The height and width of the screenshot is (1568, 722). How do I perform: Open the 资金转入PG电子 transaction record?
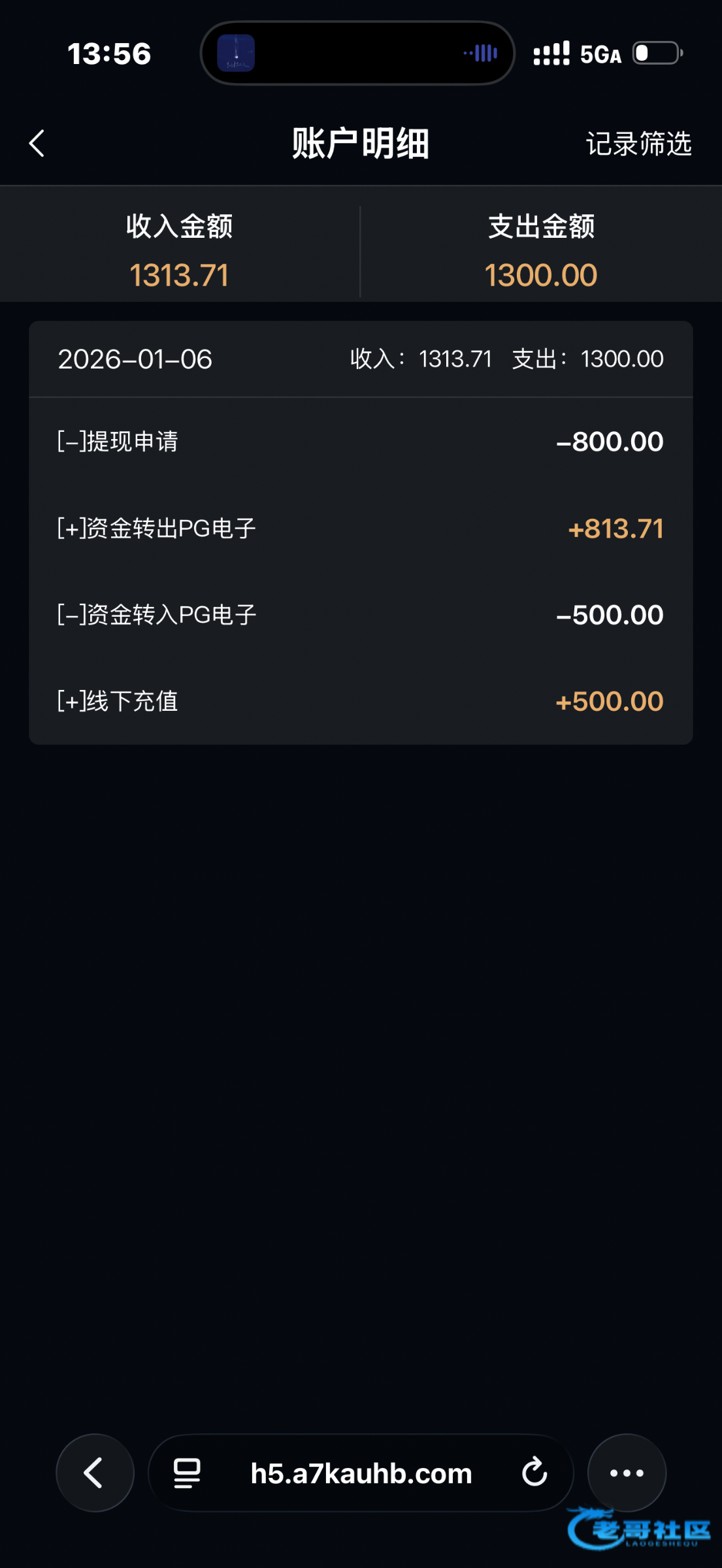tap(360, 615)
